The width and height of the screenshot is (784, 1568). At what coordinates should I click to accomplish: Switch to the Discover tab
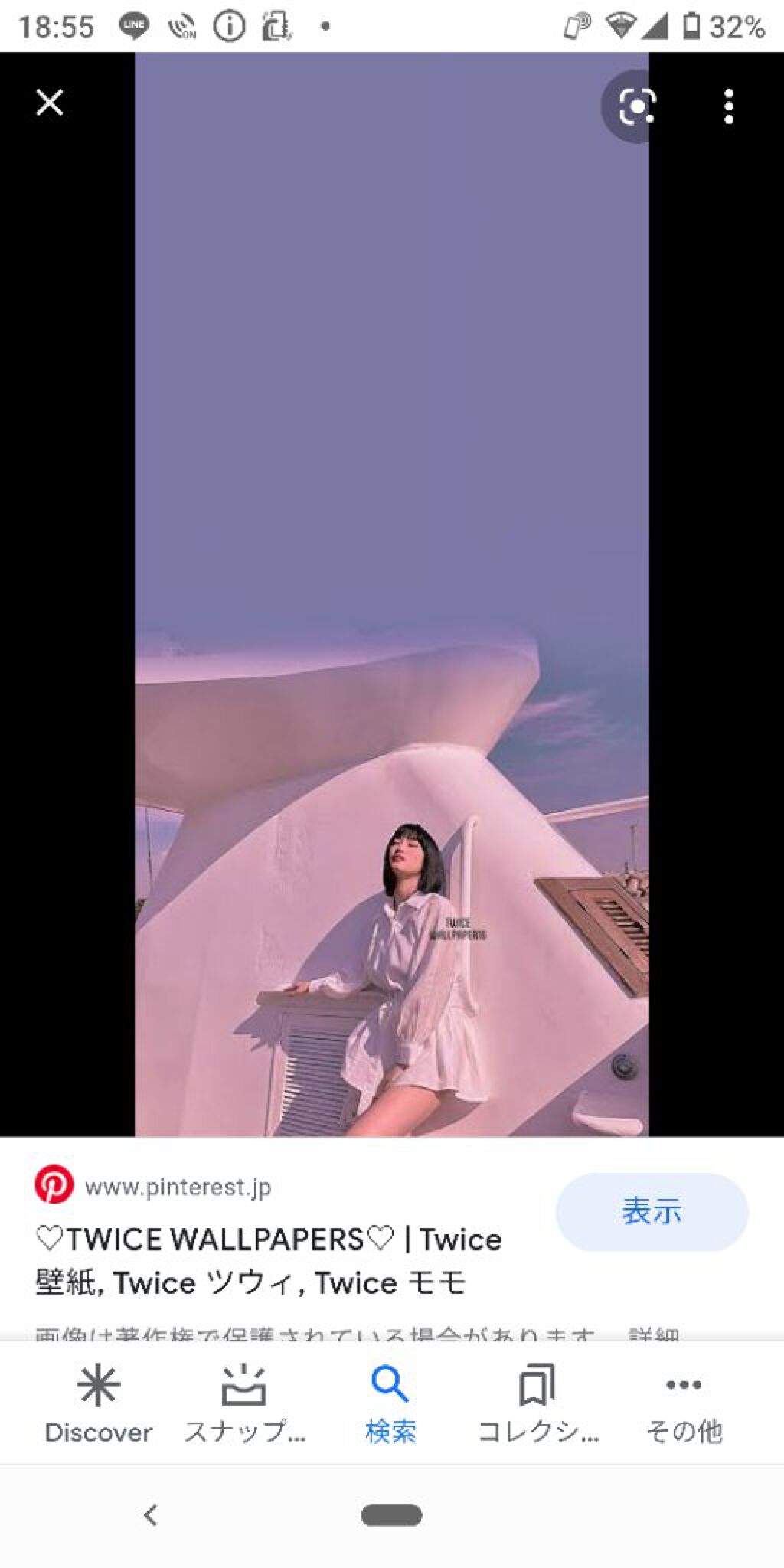(x=98, y=1406)
